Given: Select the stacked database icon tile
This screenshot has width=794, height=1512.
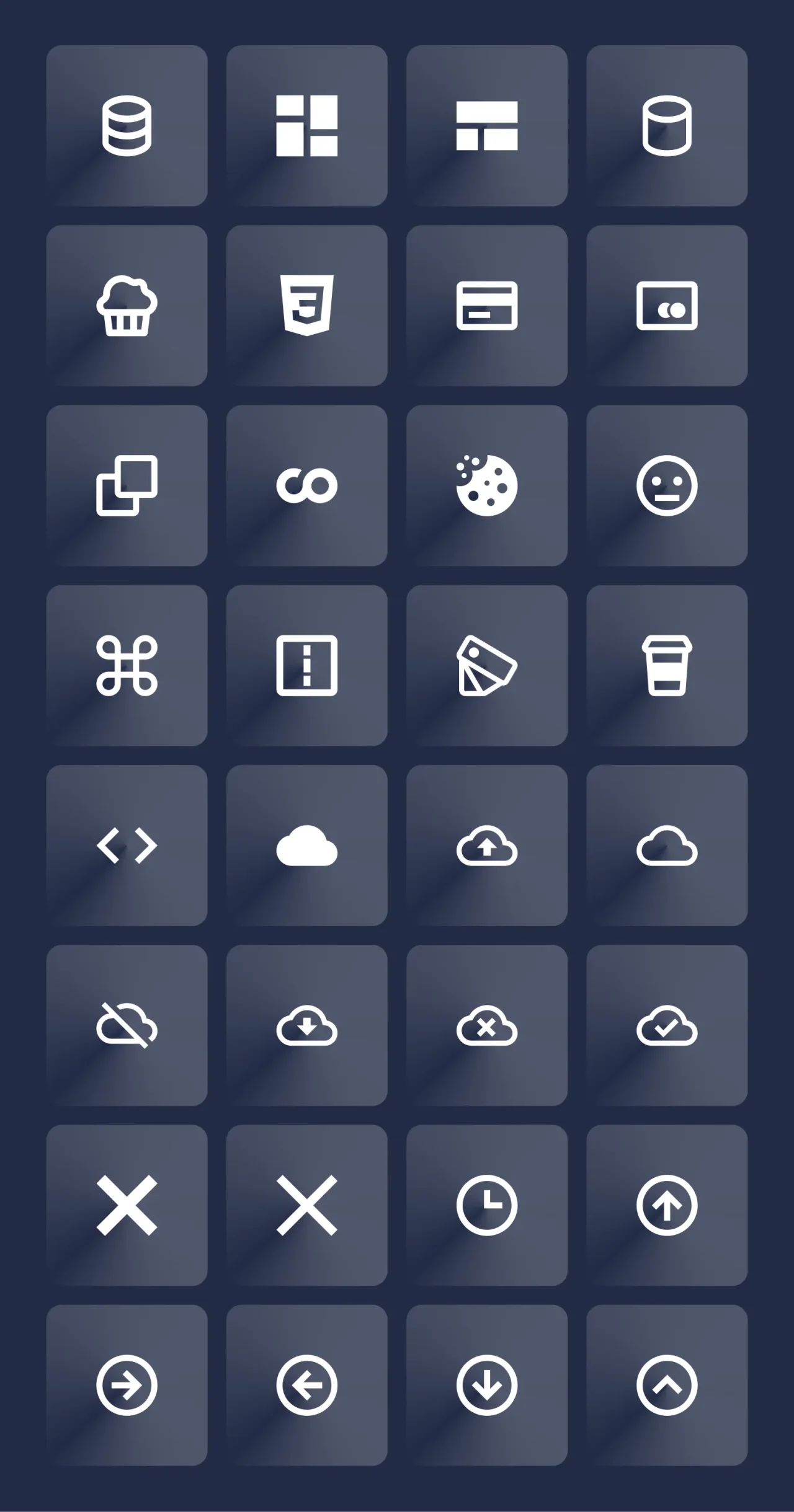Looking at the screenshot, I should tap(127, 125).
